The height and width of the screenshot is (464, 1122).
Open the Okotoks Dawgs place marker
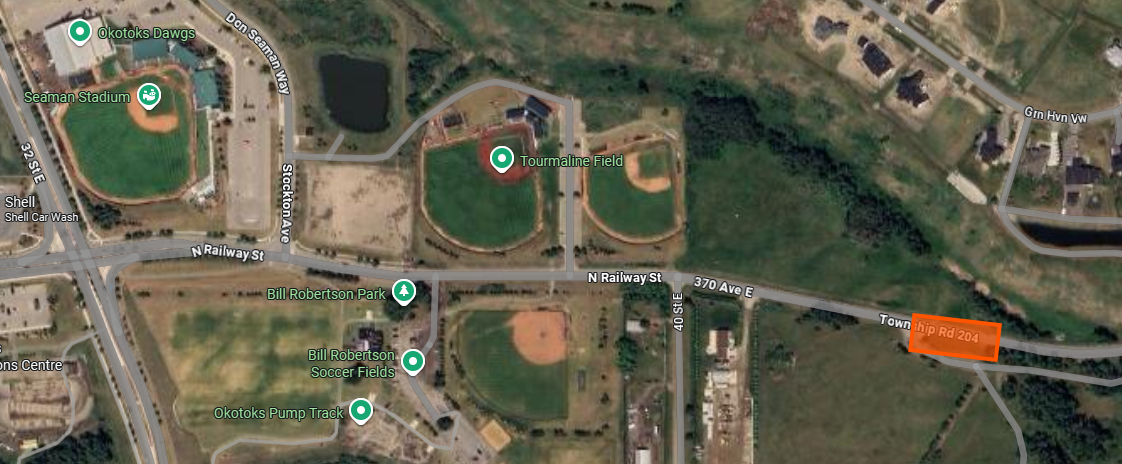(x=80, y=32)
